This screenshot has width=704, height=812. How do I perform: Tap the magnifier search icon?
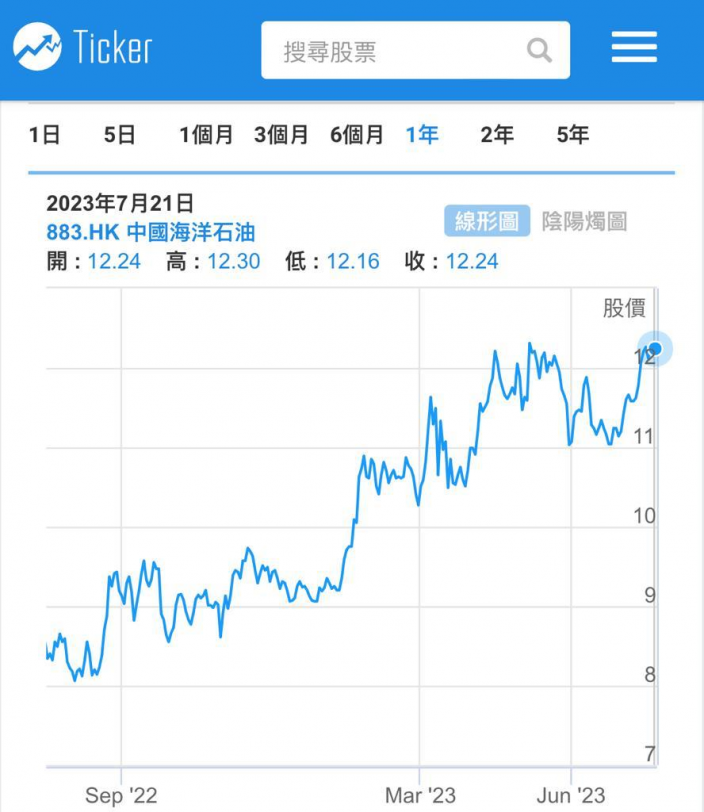pos(539,50)
